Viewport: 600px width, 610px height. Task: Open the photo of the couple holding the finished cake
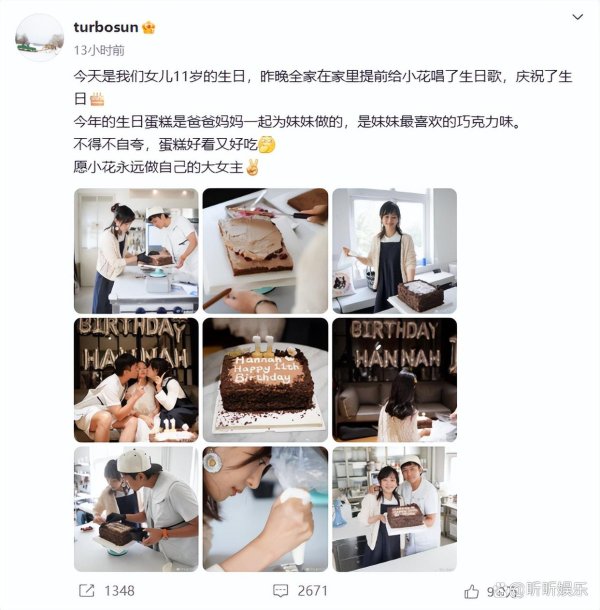pos(394,509)
